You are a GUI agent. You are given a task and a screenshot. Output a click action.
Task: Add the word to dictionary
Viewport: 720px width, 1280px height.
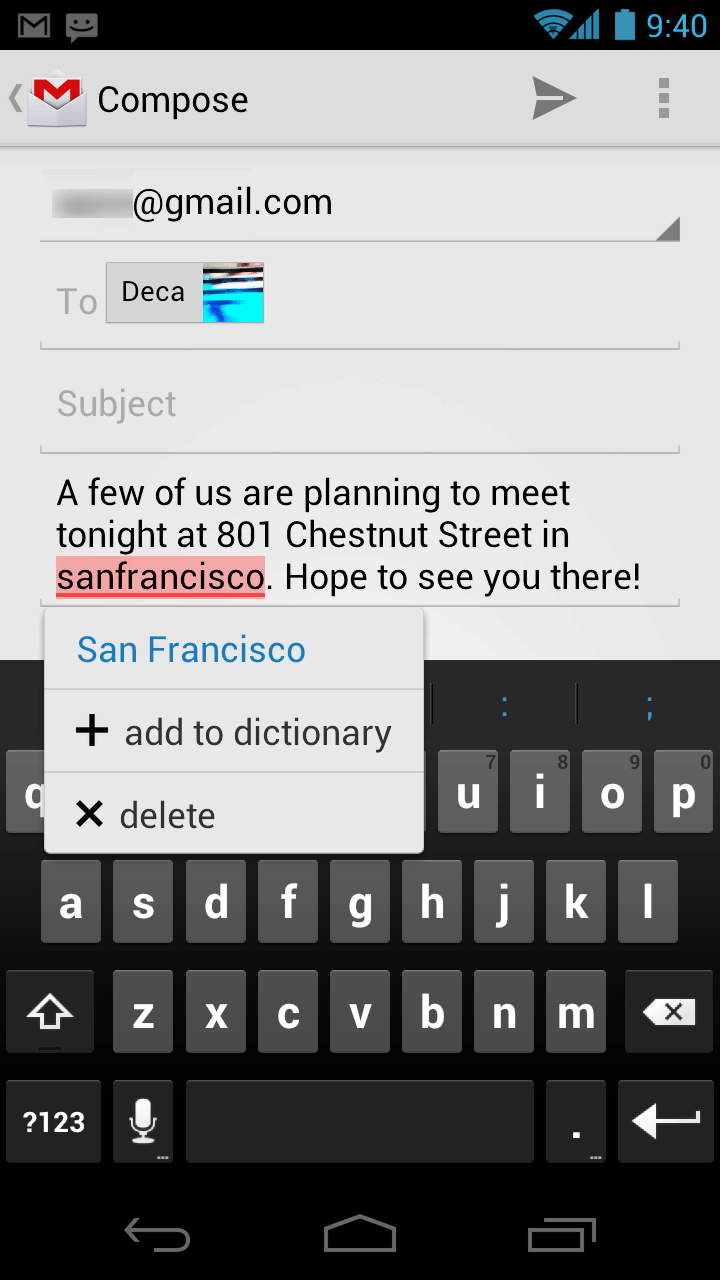pyautogui.click(x=233, y=732)
